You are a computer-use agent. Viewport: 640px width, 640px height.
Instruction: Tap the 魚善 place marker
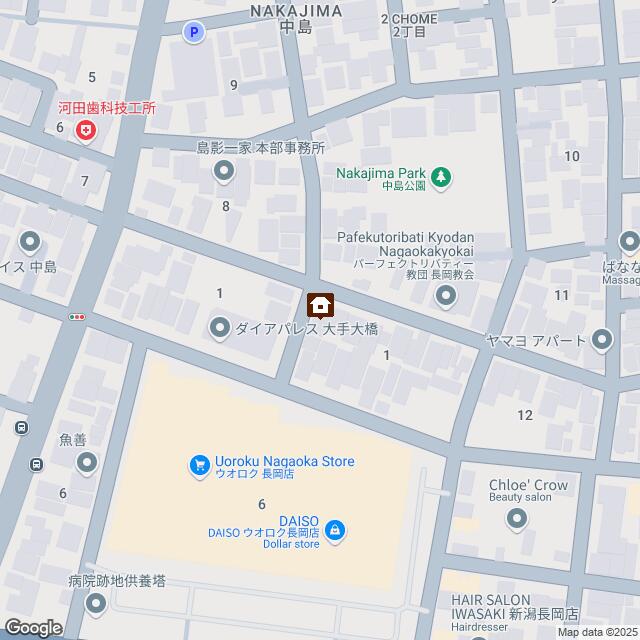(87, 461)
